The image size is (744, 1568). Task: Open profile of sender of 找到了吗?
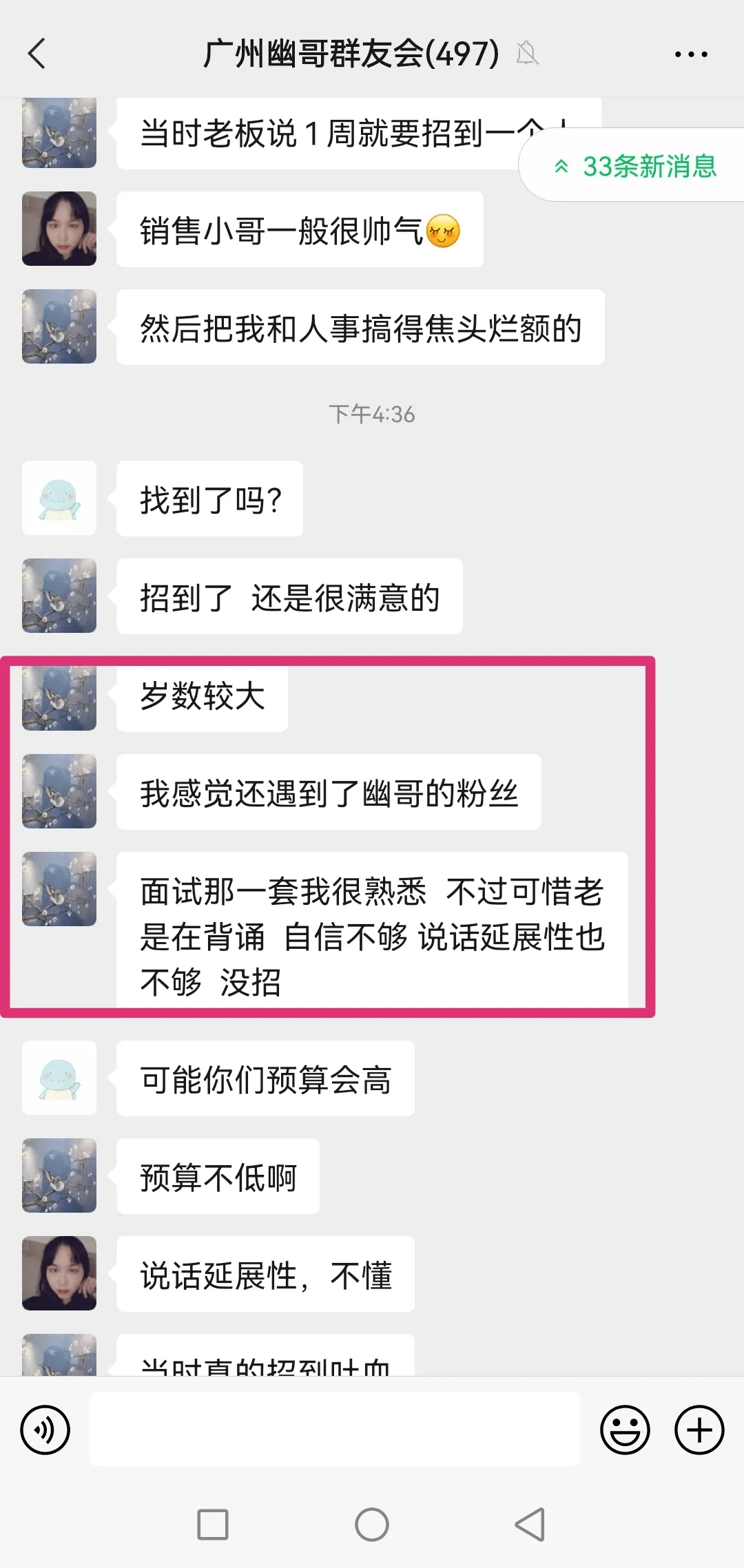point(59,498)
